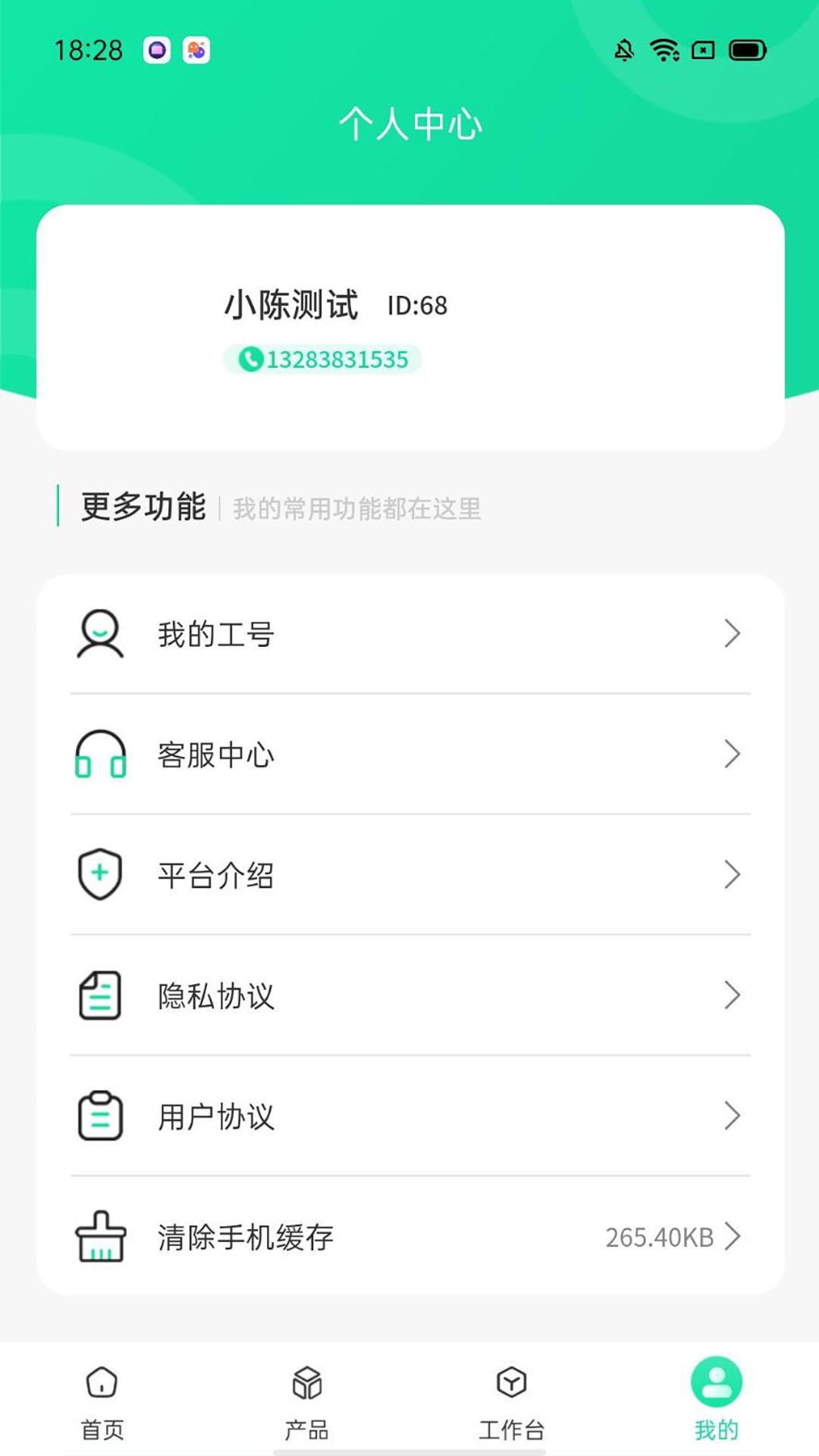The image size is (819, 1456).
Task: Select 清除手机缓存 to clear cache
Action: click(x=409, y=1237)
